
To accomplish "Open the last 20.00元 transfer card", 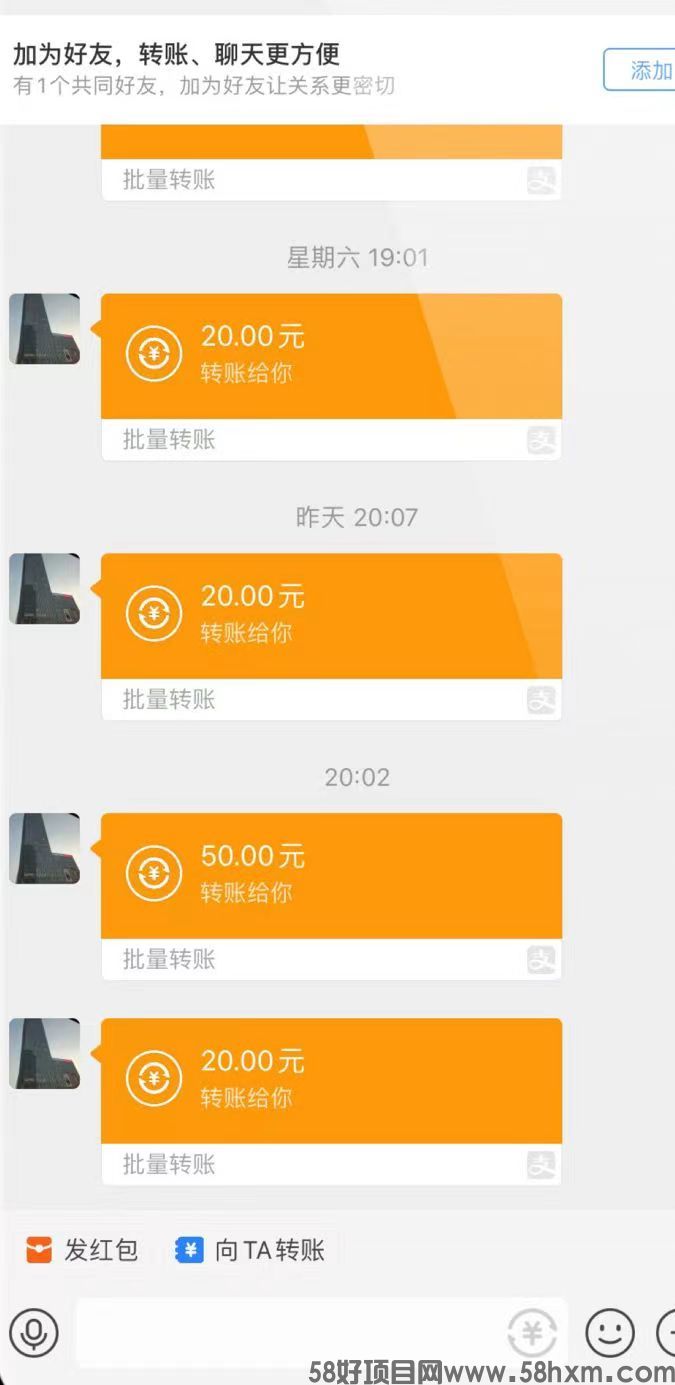I will coord(331,1081).
